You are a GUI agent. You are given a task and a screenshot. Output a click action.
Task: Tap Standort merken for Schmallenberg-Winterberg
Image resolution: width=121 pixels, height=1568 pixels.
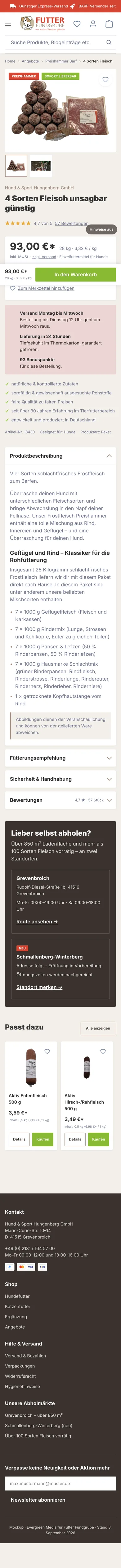point(39,987)
